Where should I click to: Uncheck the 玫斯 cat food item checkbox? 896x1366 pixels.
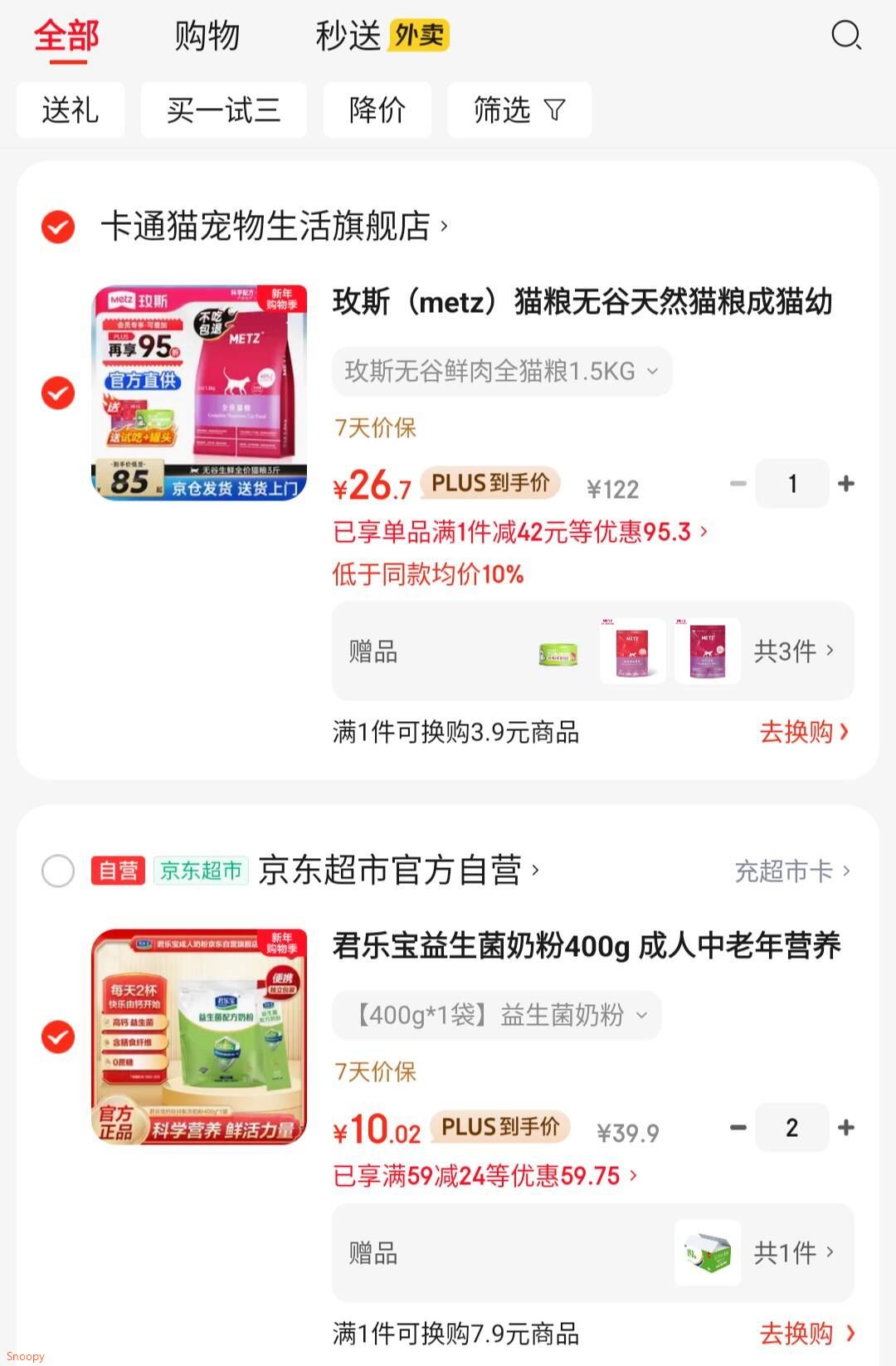coord(58,393)
